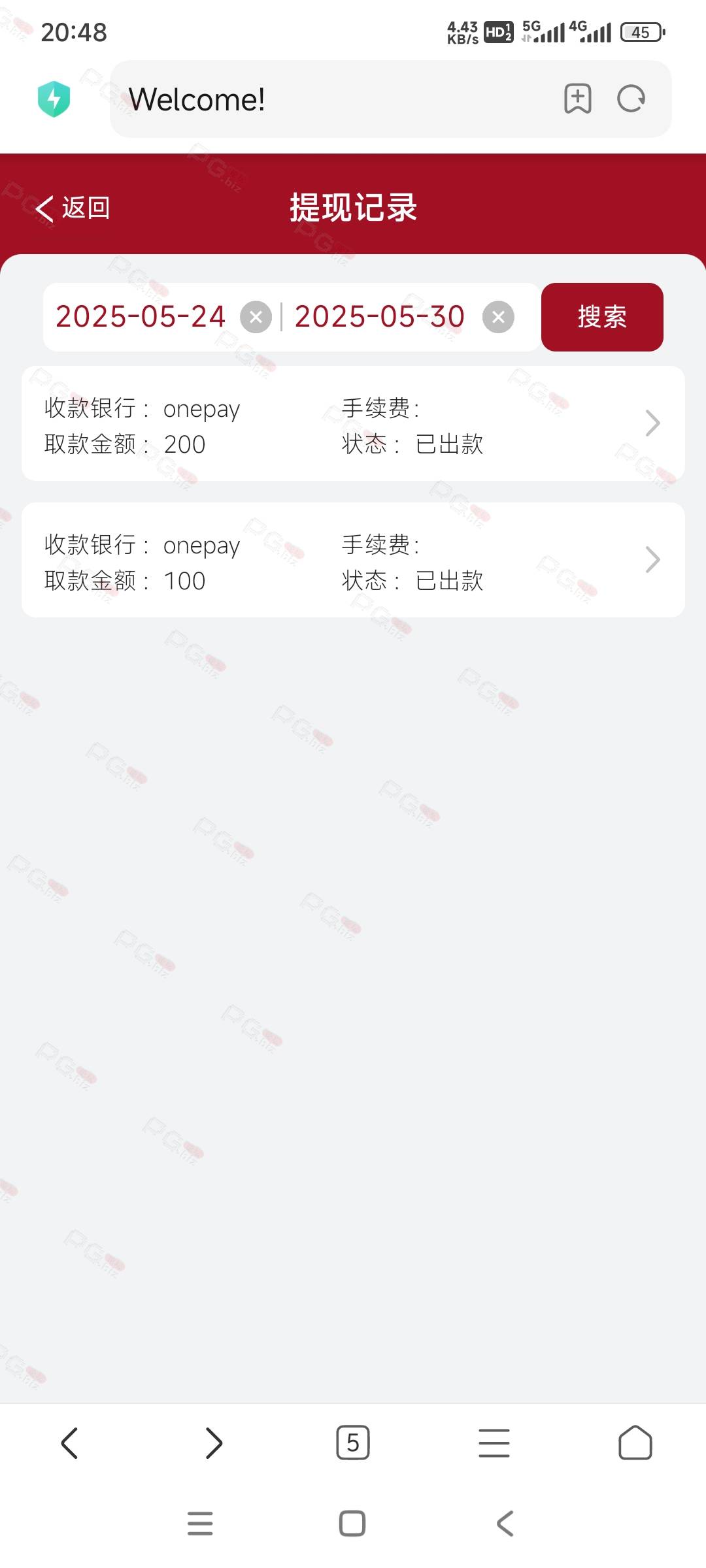Viewport: 706px width, 1568px height.
Task: Open recent apps from the system navigation bar
Action: pos(200,1524)
